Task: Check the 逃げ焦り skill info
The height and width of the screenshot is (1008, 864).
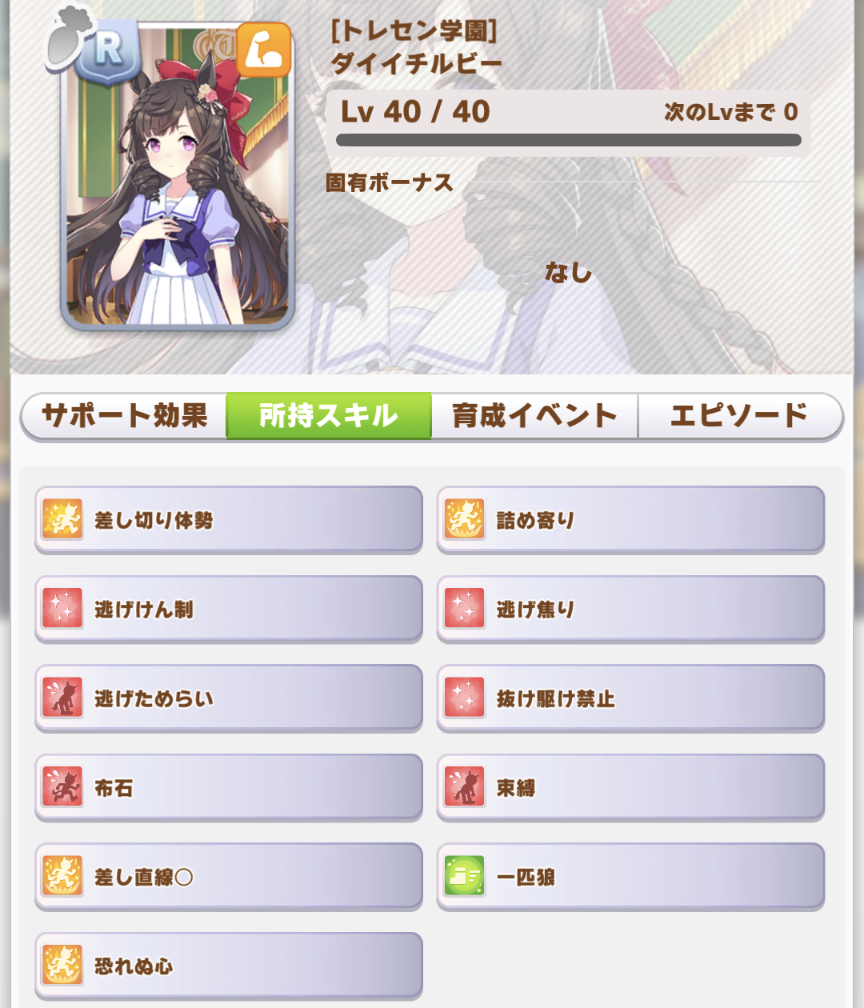Action: 631,609
